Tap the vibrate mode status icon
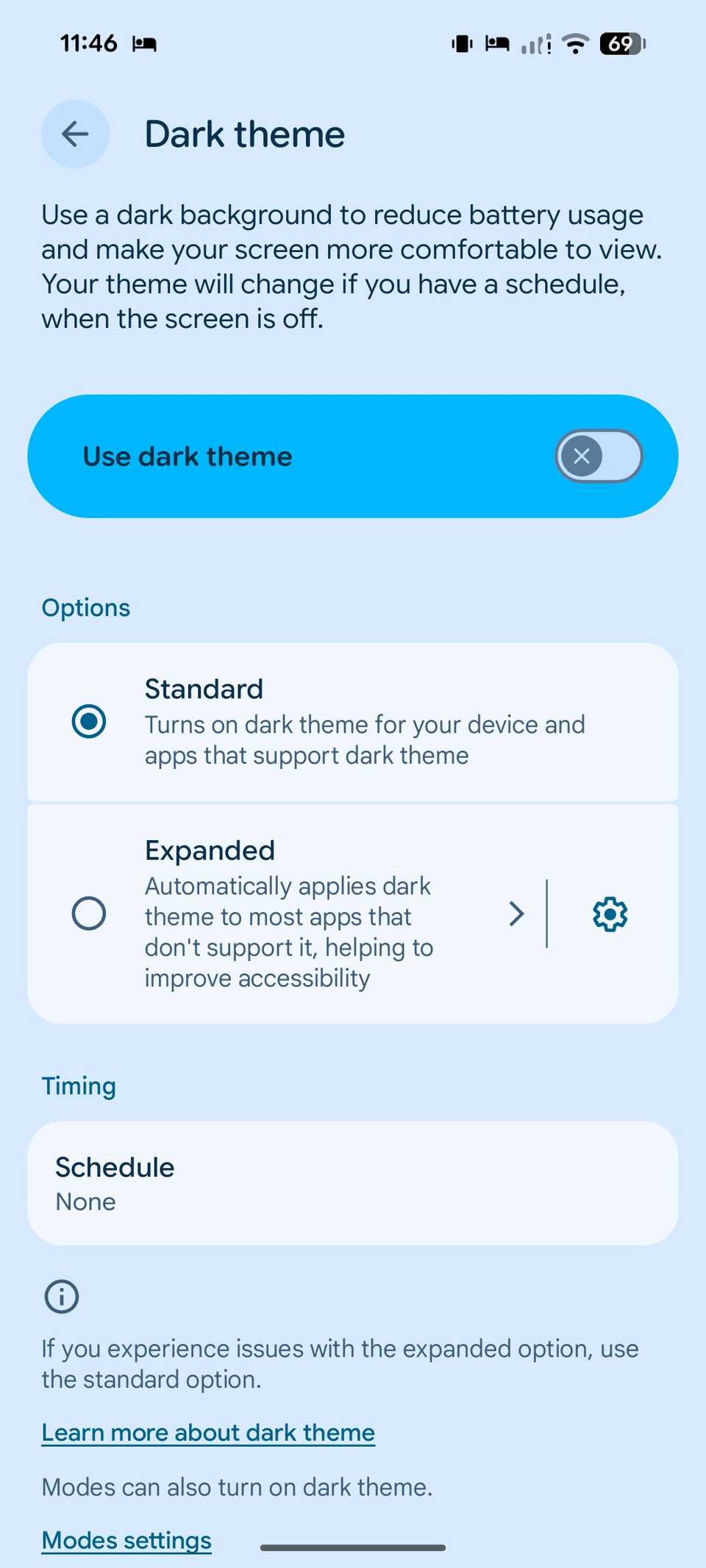This screenshot has height=1568, width=706. (461, 44)
